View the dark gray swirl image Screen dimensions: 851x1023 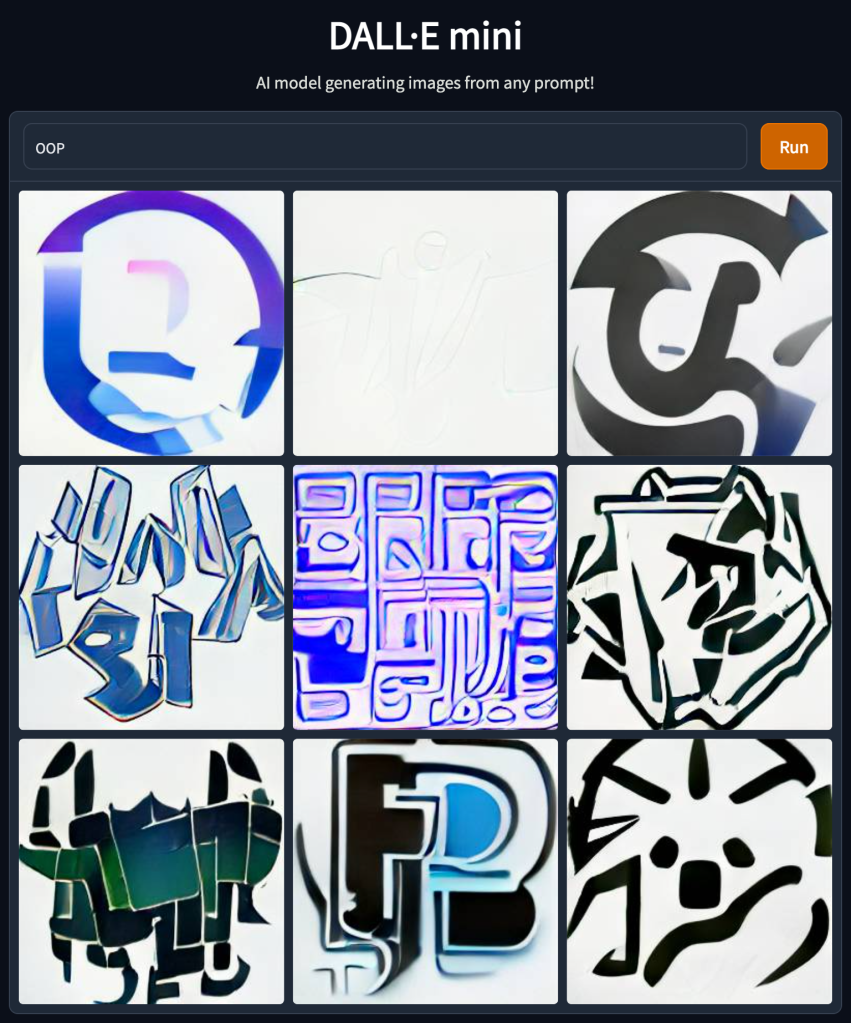[699, 323]
